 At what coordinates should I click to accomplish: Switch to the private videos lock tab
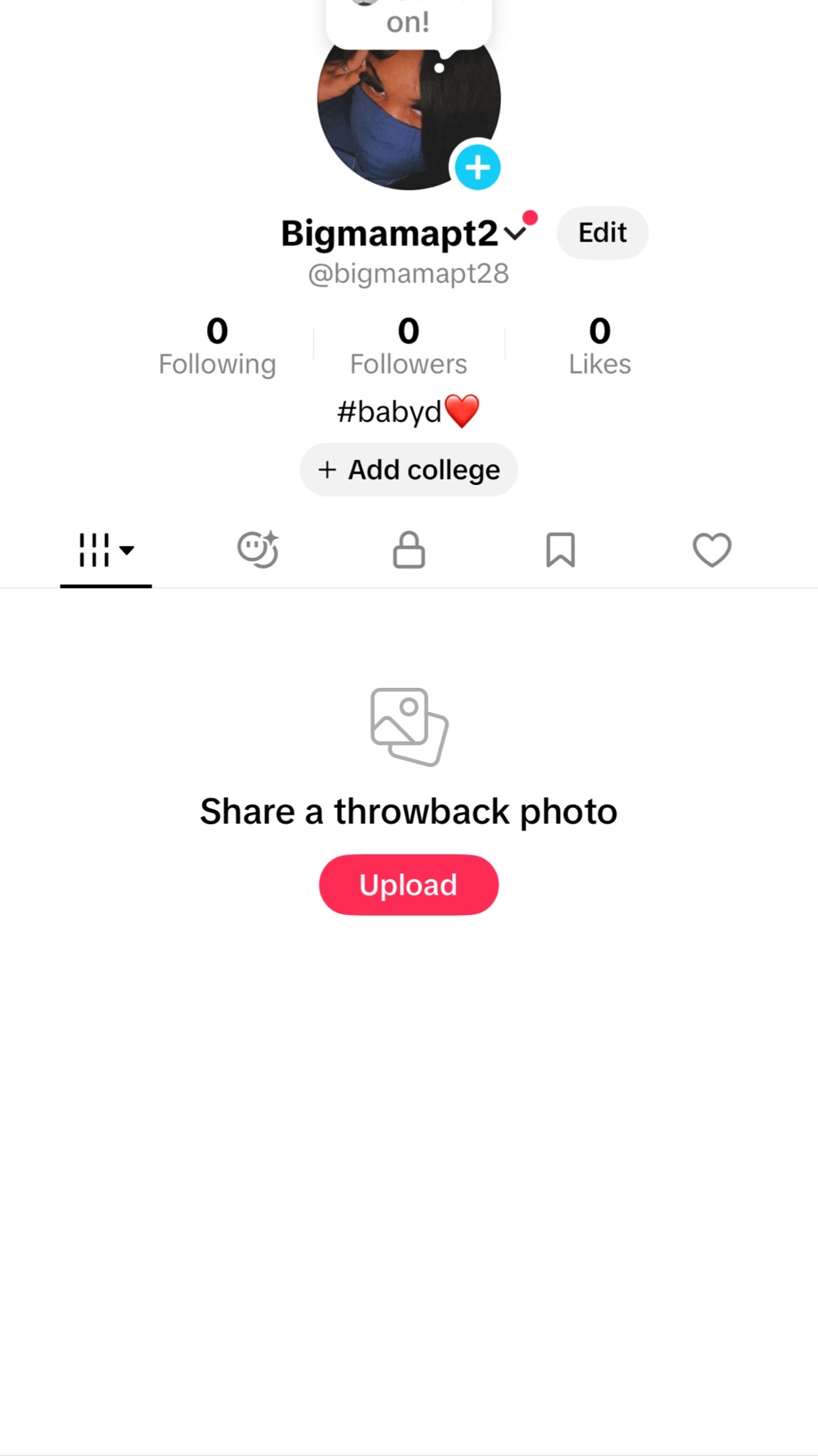(x=409, y=550)
